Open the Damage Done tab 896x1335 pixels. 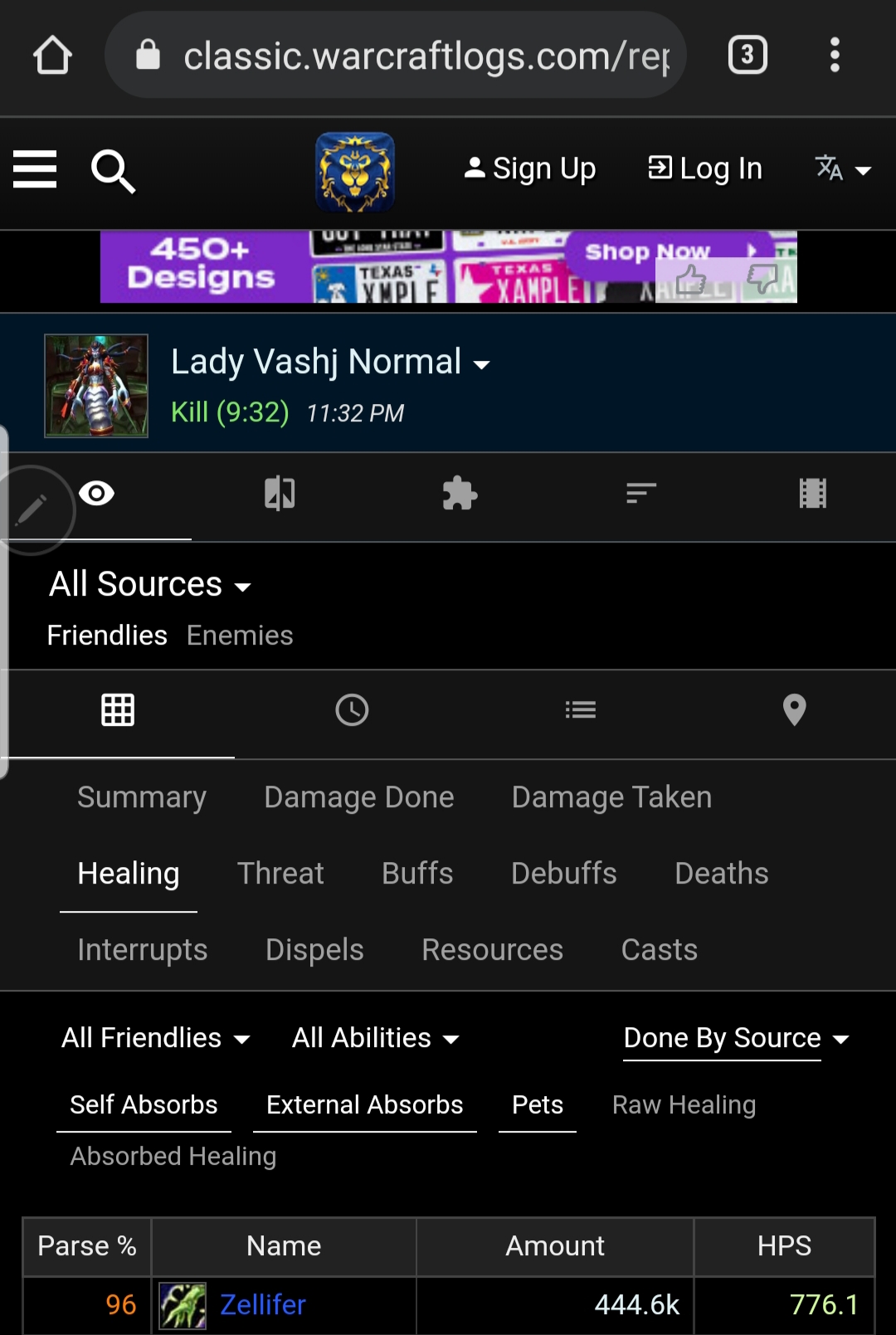tap(358, 797)
